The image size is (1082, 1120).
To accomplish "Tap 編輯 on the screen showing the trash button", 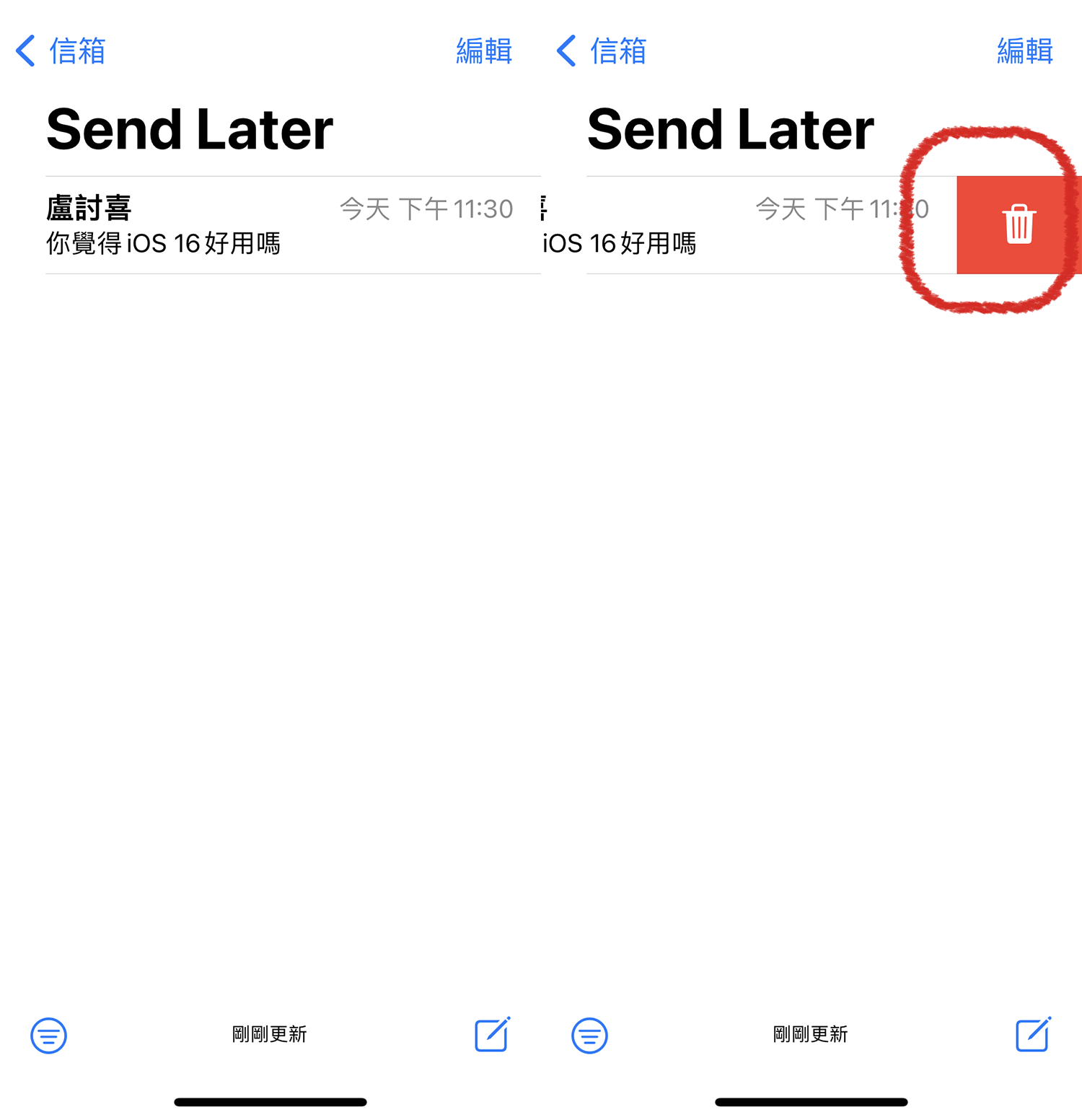I will [x=1024, y=51].
